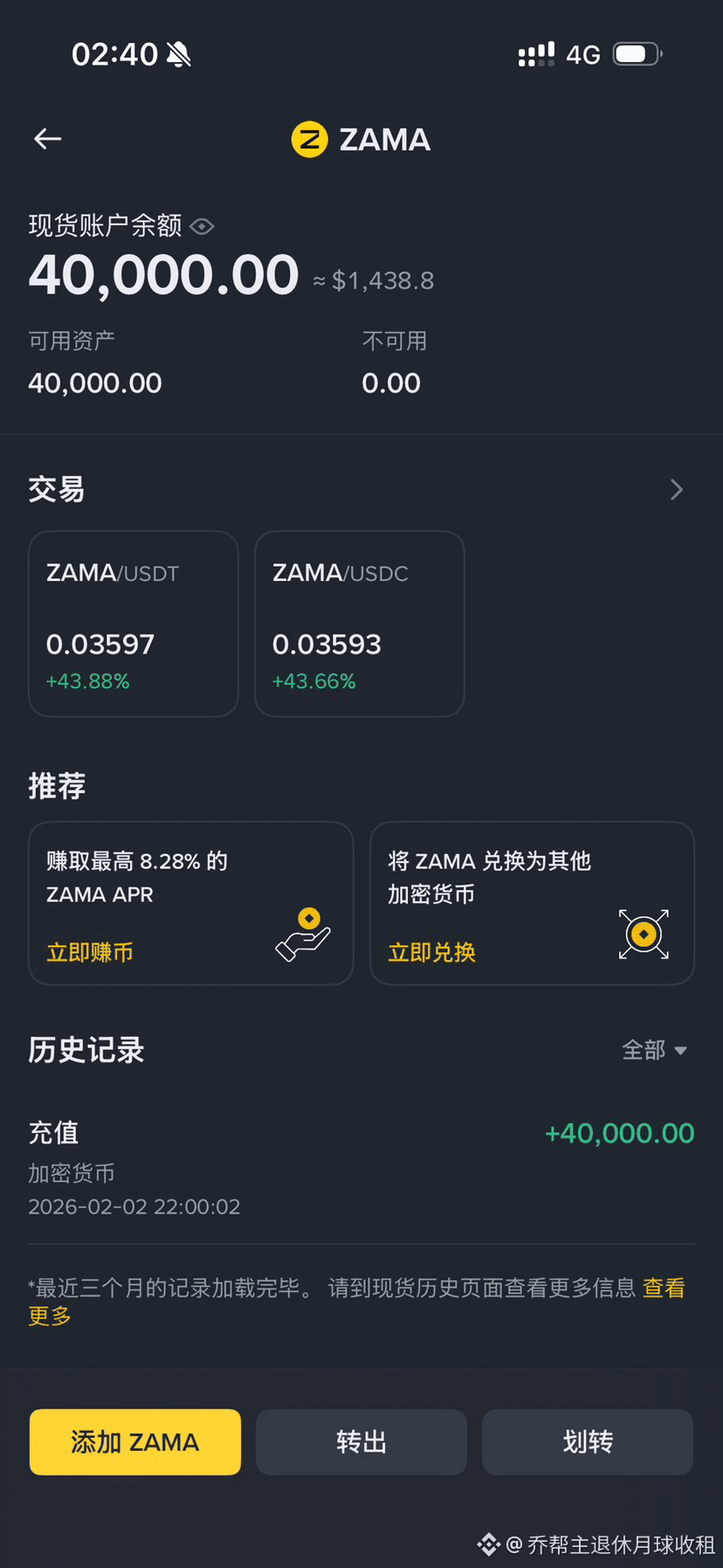Follow the 查看更多 link
723x1568 pixels.
[x=664, y=1288]
